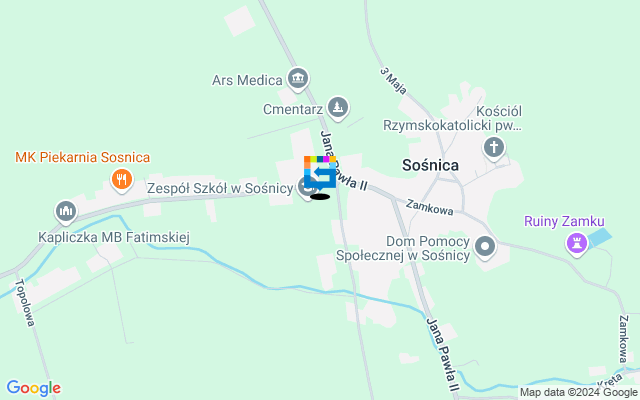
Task: Select the Ruiny Zamku castle marker
Action: 576,244
